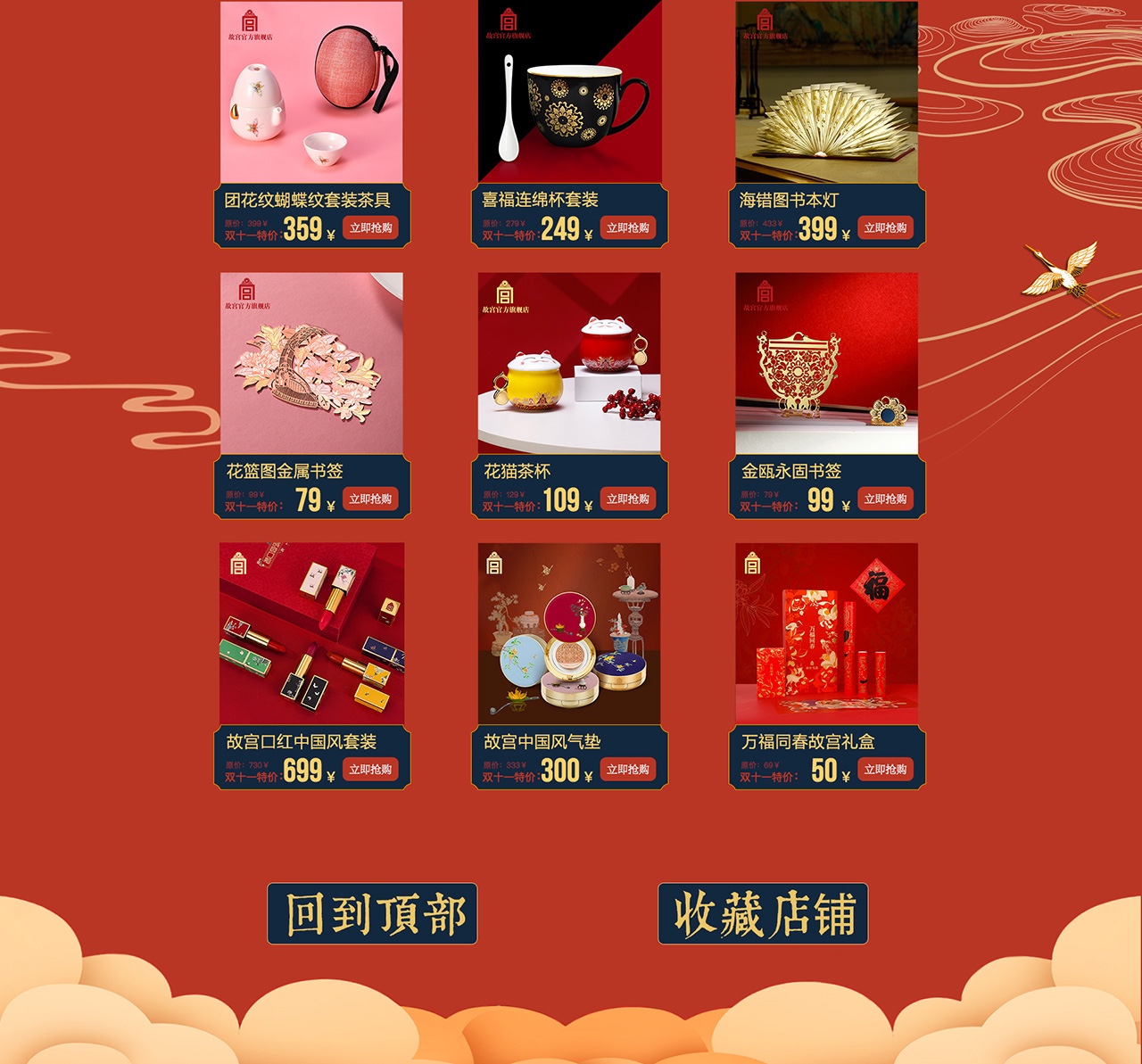Buy 喜福连绵杯套装 with 立即抢购
This screenshot has width=1142, height=1064.
tap(627, 228)
